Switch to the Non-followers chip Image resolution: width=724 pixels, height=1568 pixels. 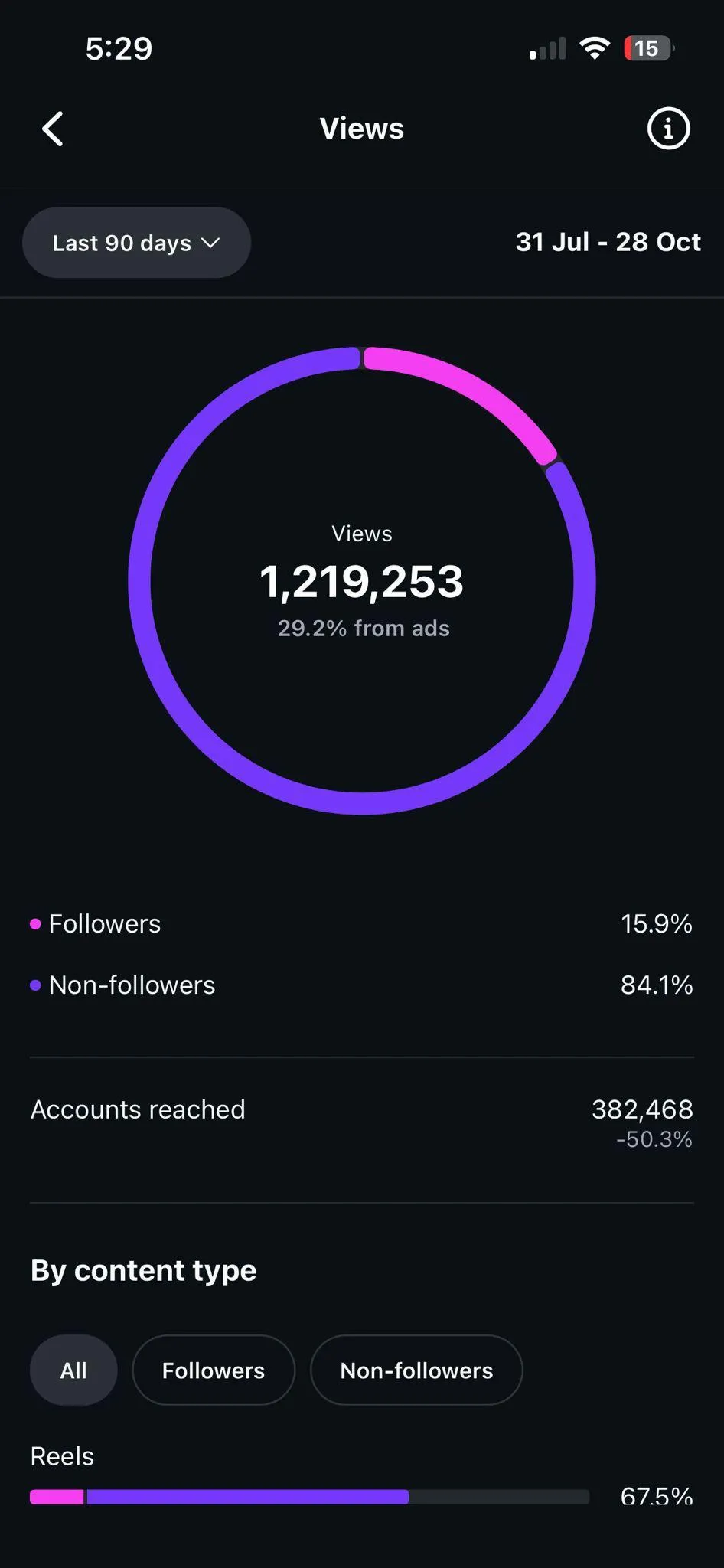pos(416,1370)
